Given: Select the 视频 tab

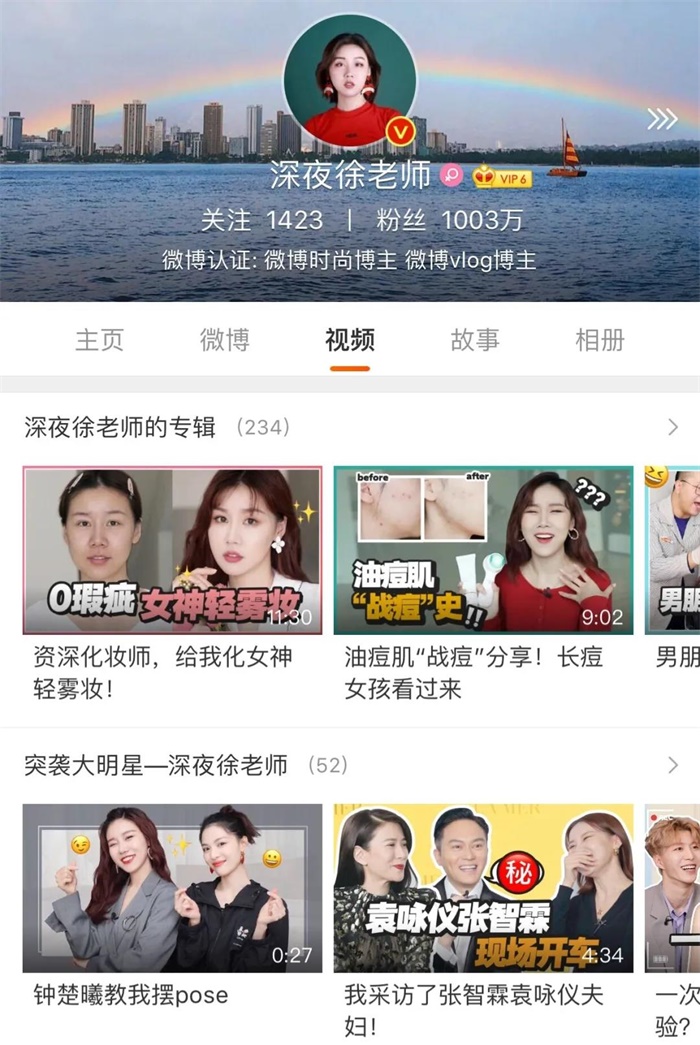Looking at the screenshot, I should click(x=349, y=340).
